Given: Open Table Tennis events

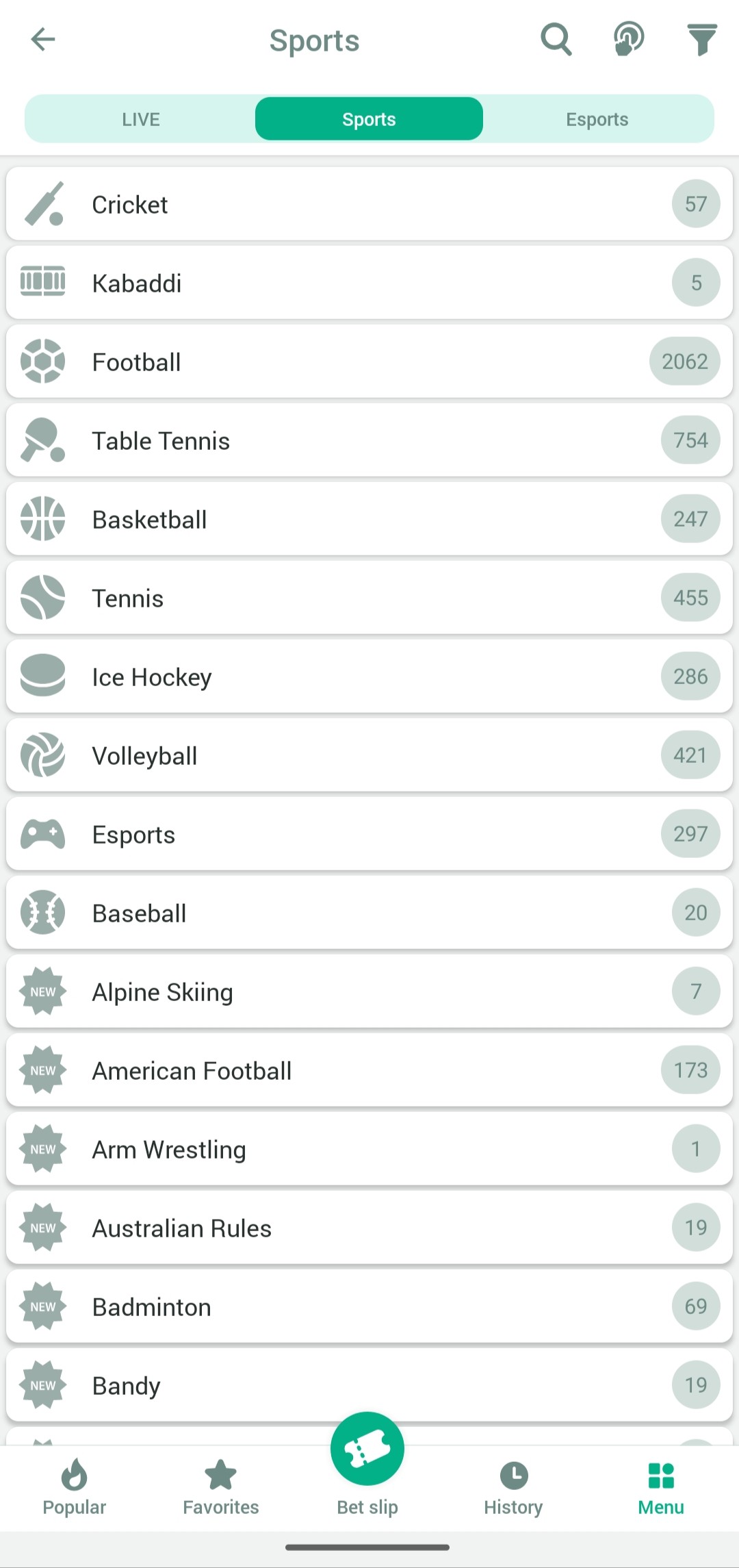Looking at the screenshot, I should (369, 440).
